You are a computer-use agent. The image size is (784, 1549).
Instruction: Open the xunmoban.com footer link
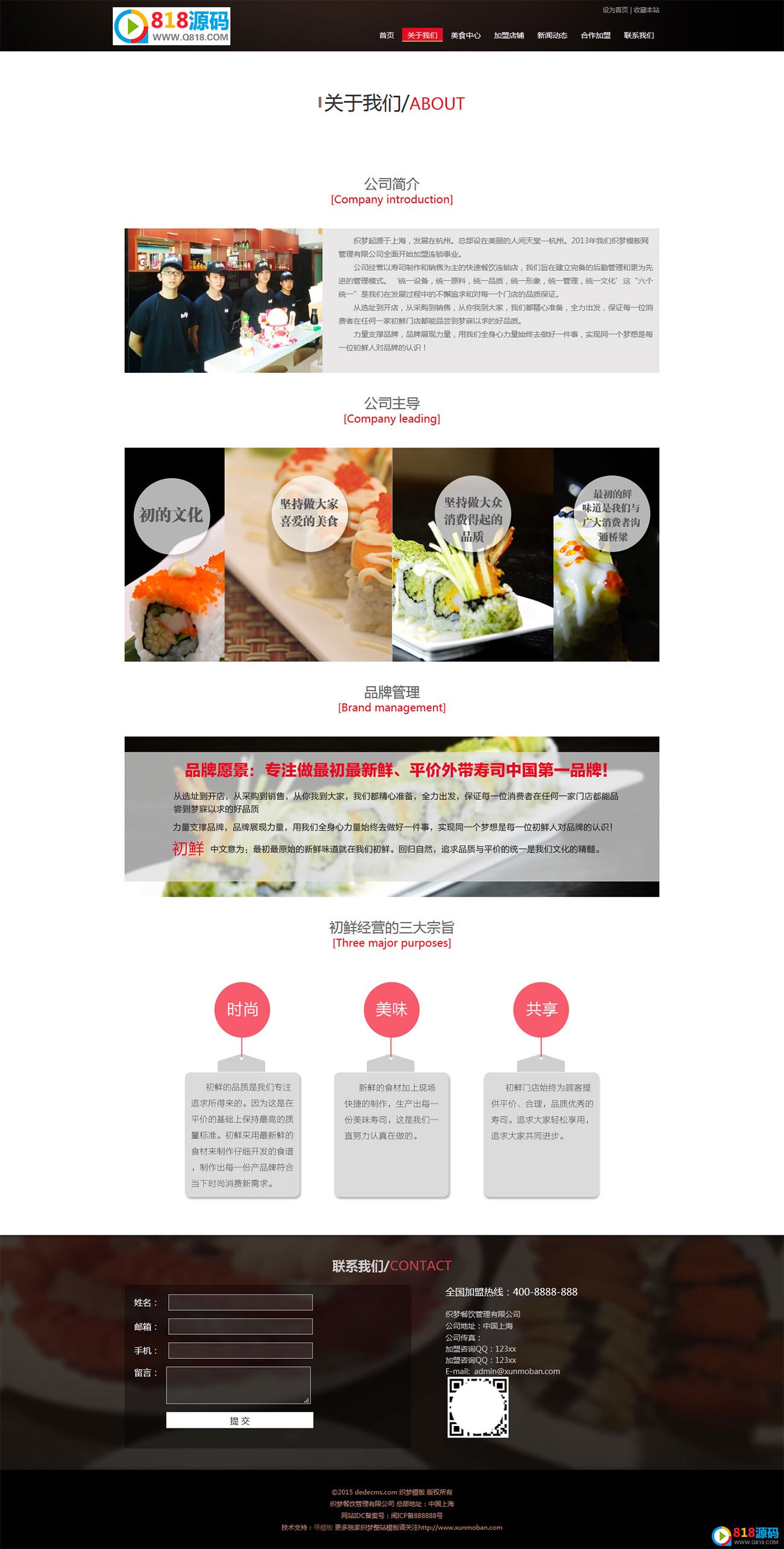460,1527
